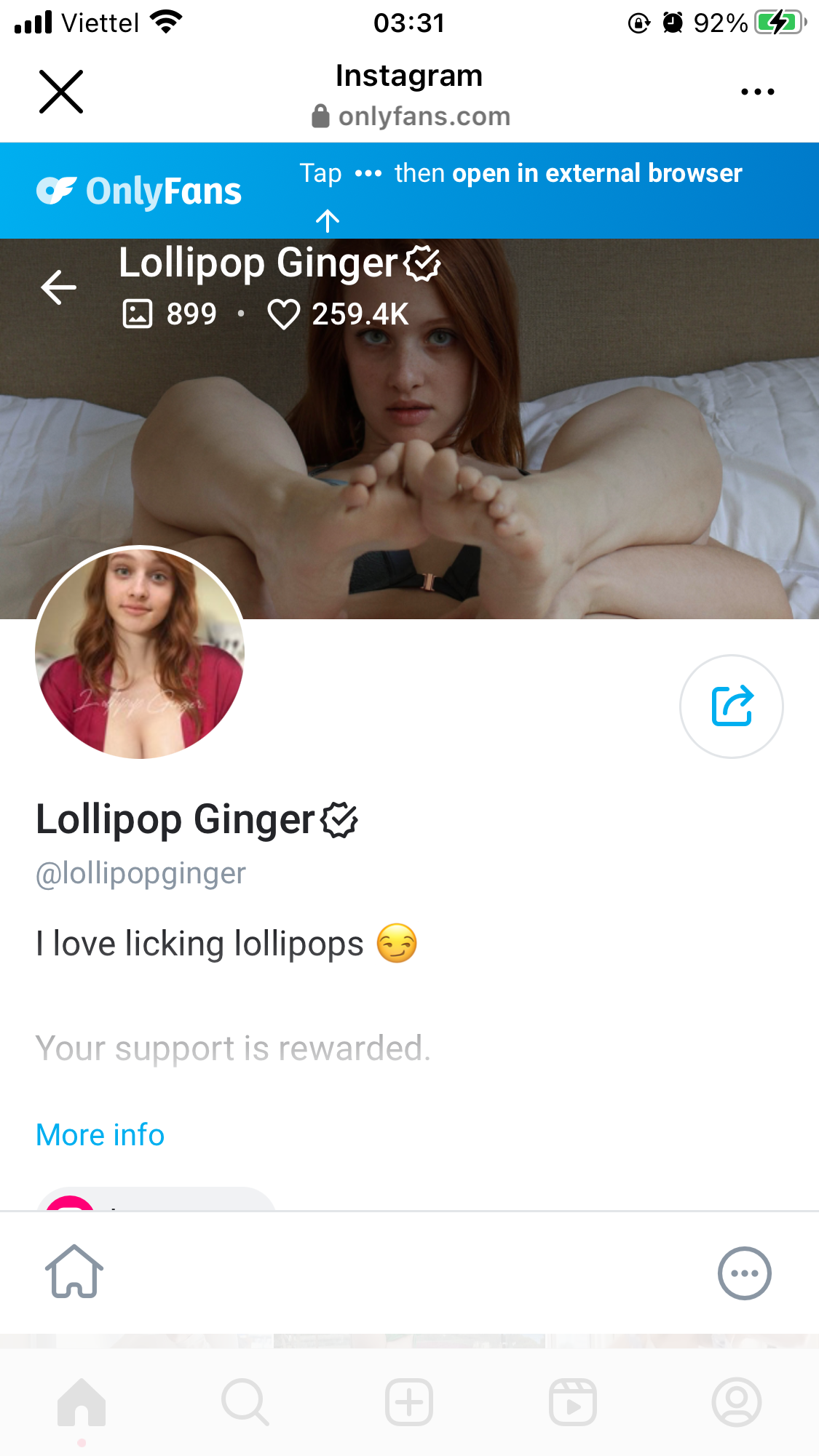Switch to Instagram Reels tab
This screenshot has width=819, height=1456.
point(573,1402)
